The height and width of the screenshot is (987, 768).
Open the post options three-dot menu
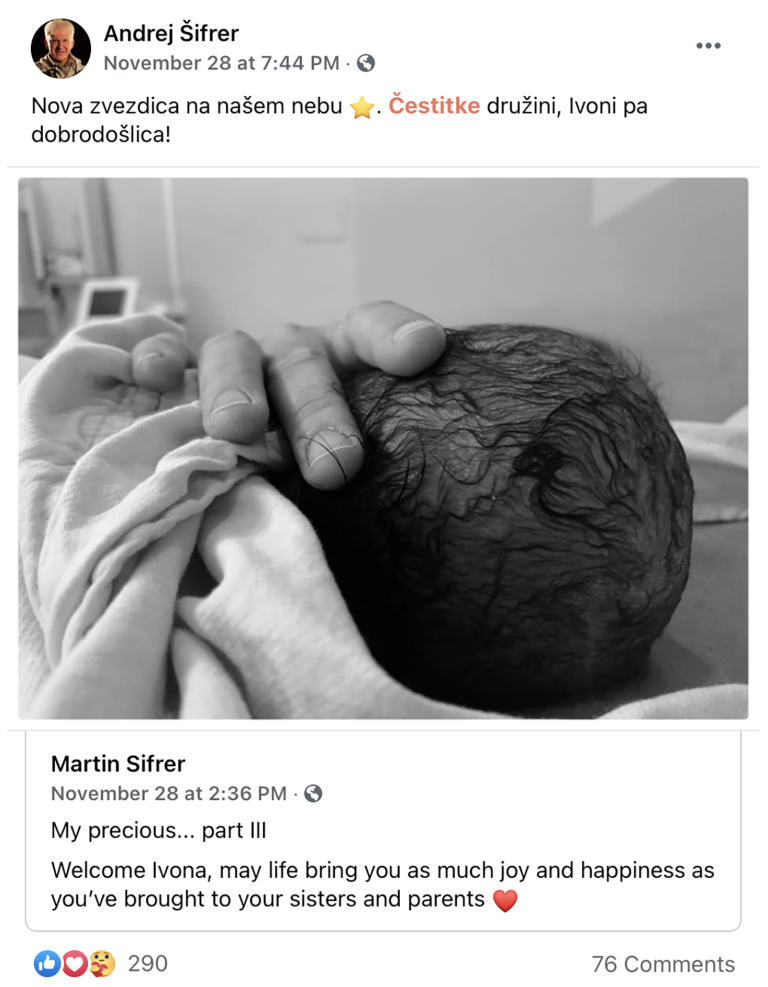point(708,46)
